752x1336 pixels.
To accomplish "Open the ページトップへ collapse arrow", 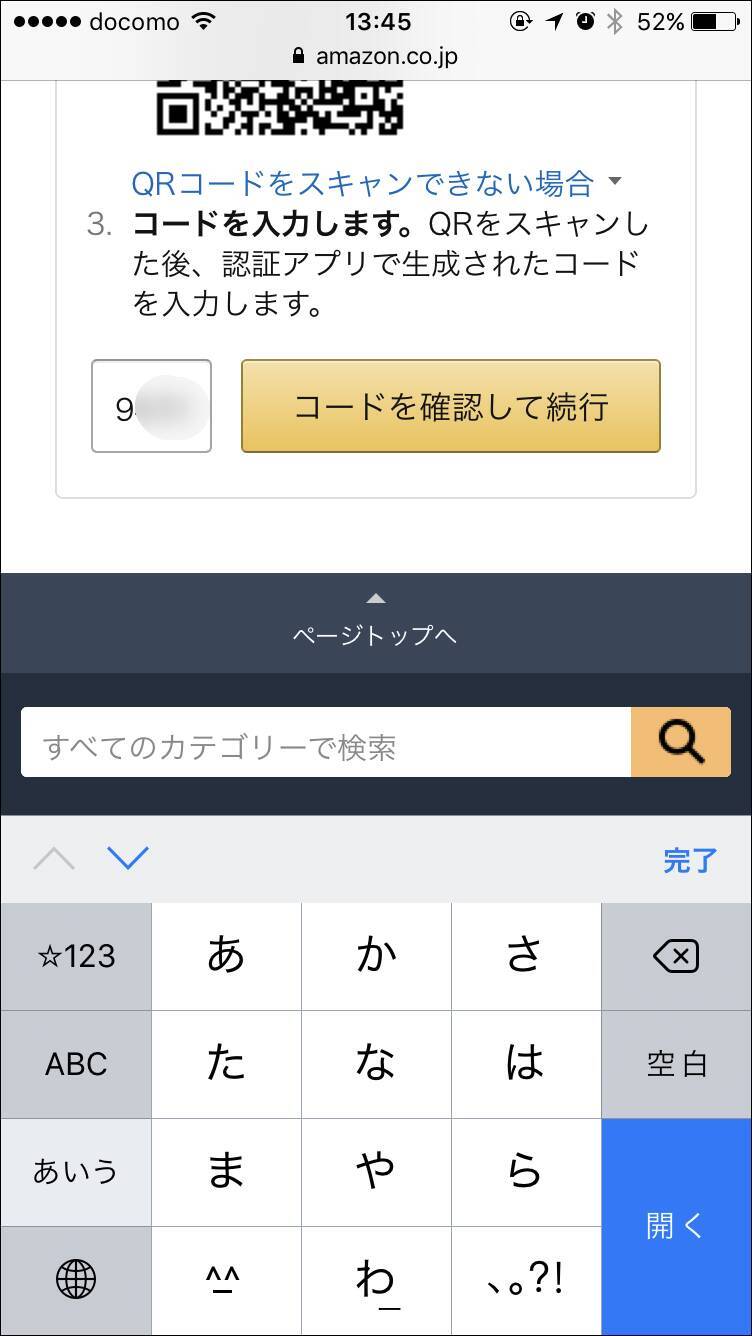I will (x=375, y=598).
